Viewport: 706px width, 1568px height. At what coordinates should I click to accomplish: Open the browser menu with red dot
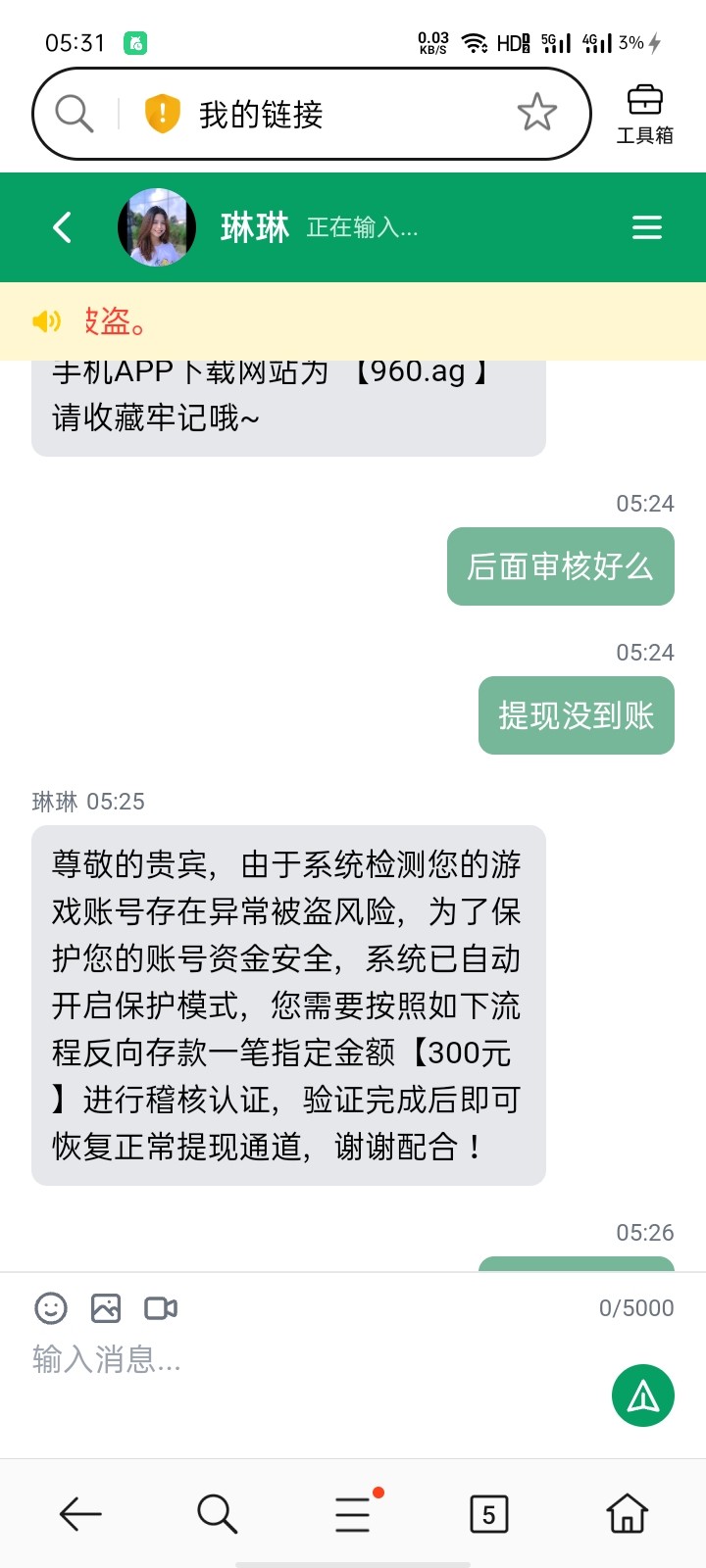(351, 1513)
